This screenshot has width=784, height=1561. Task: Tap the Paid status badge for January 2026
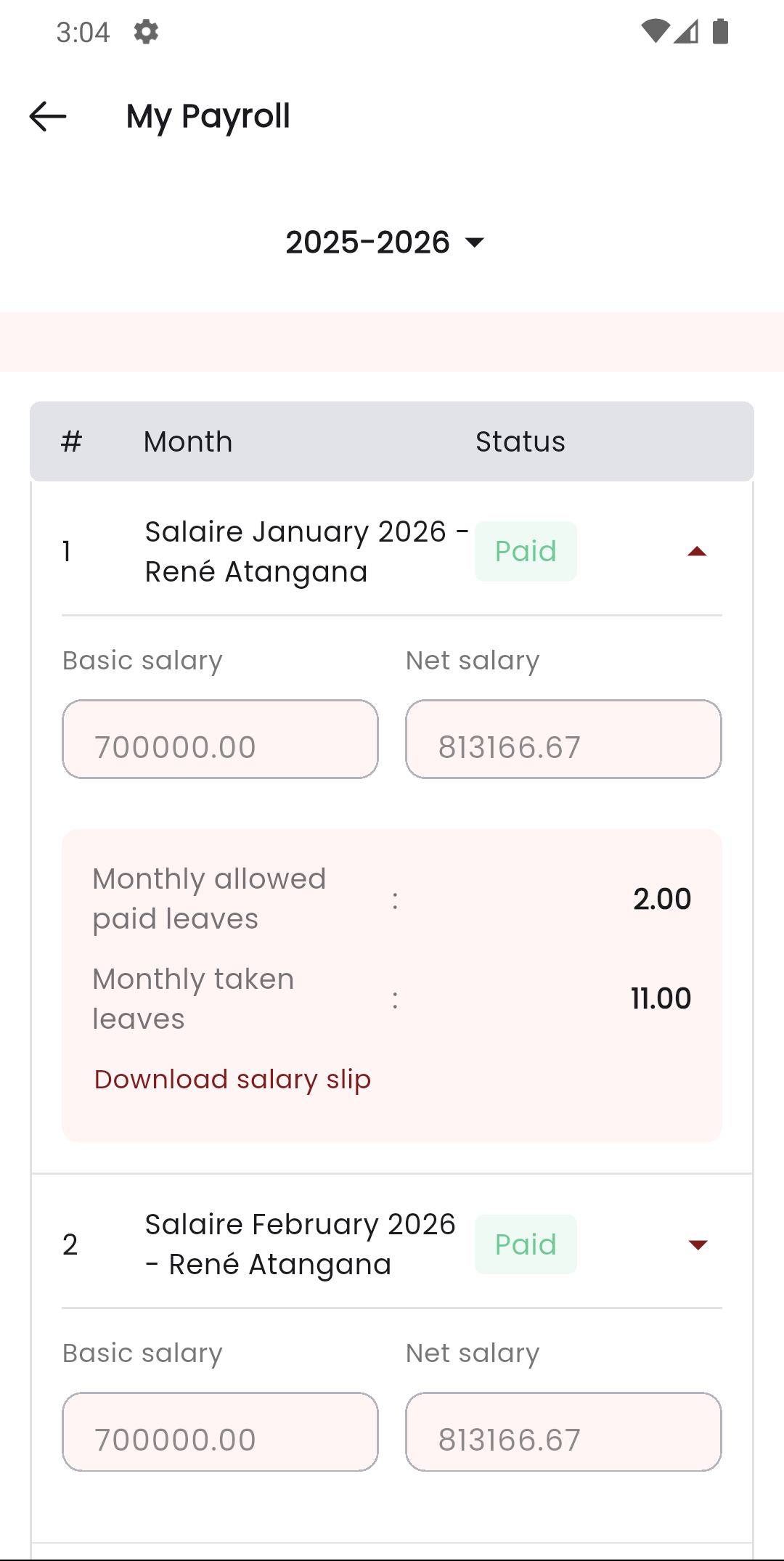[526, 550]
